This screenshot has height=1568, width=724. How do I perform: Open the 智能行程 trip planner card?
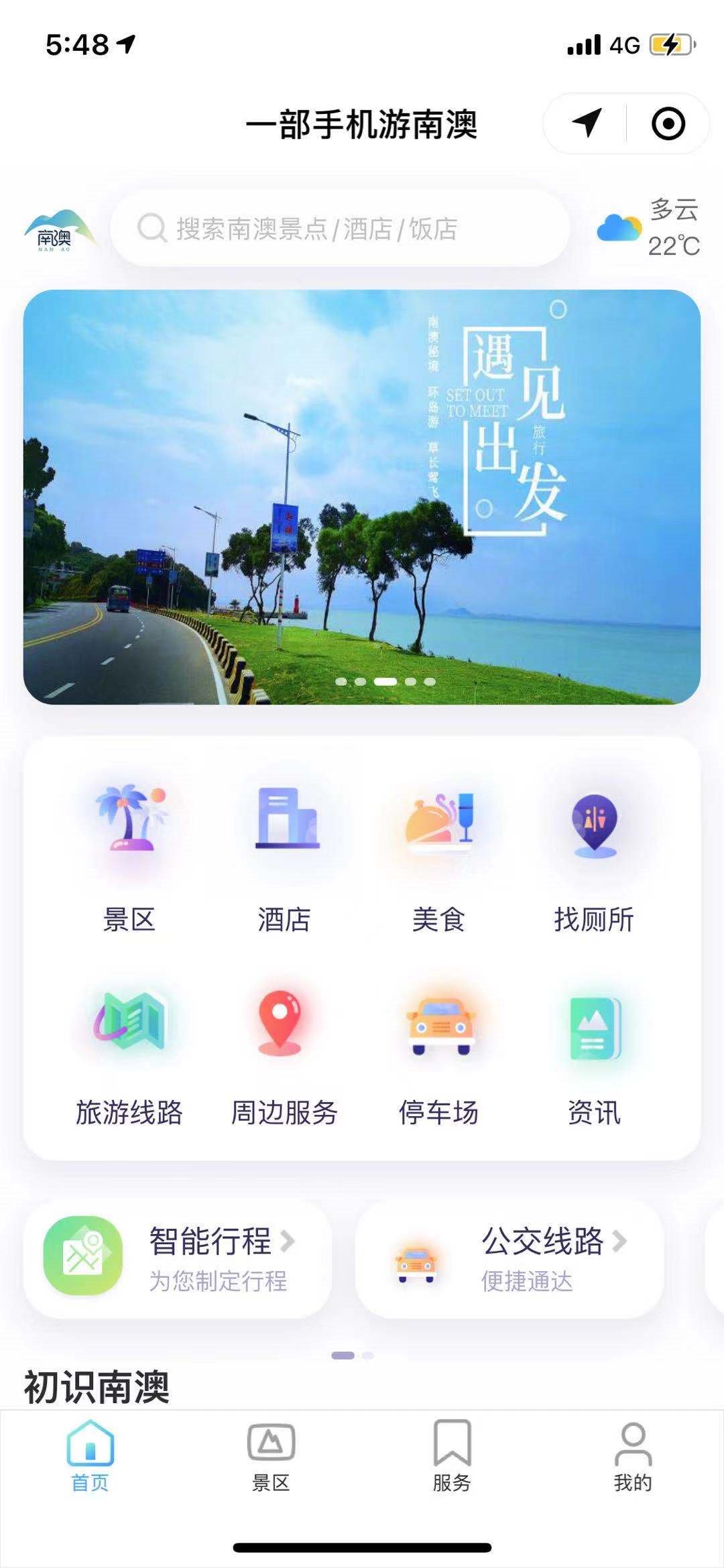(178, 1259)
